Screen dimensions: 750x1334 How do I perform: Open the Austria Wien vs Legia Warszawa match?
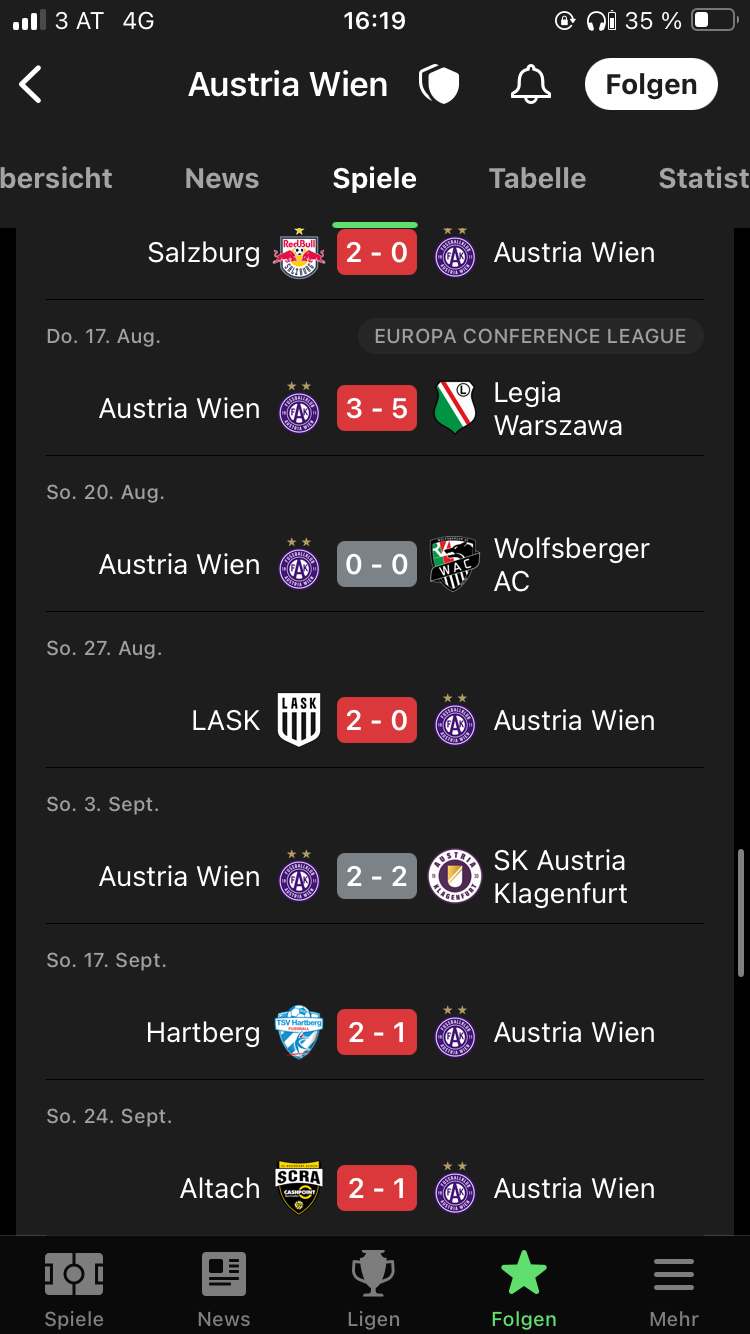375,408
